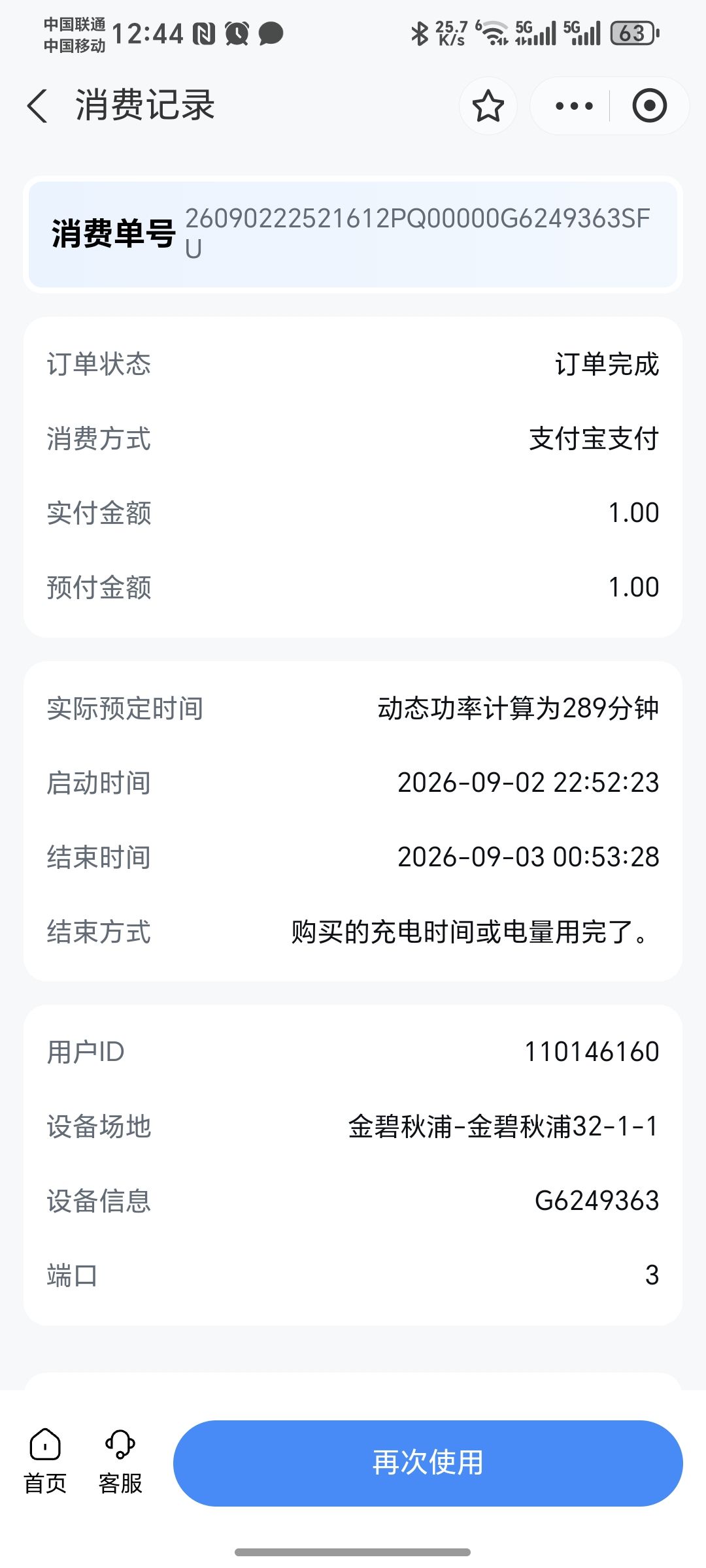Go back from 消费记录 page

tap(38, 106)
